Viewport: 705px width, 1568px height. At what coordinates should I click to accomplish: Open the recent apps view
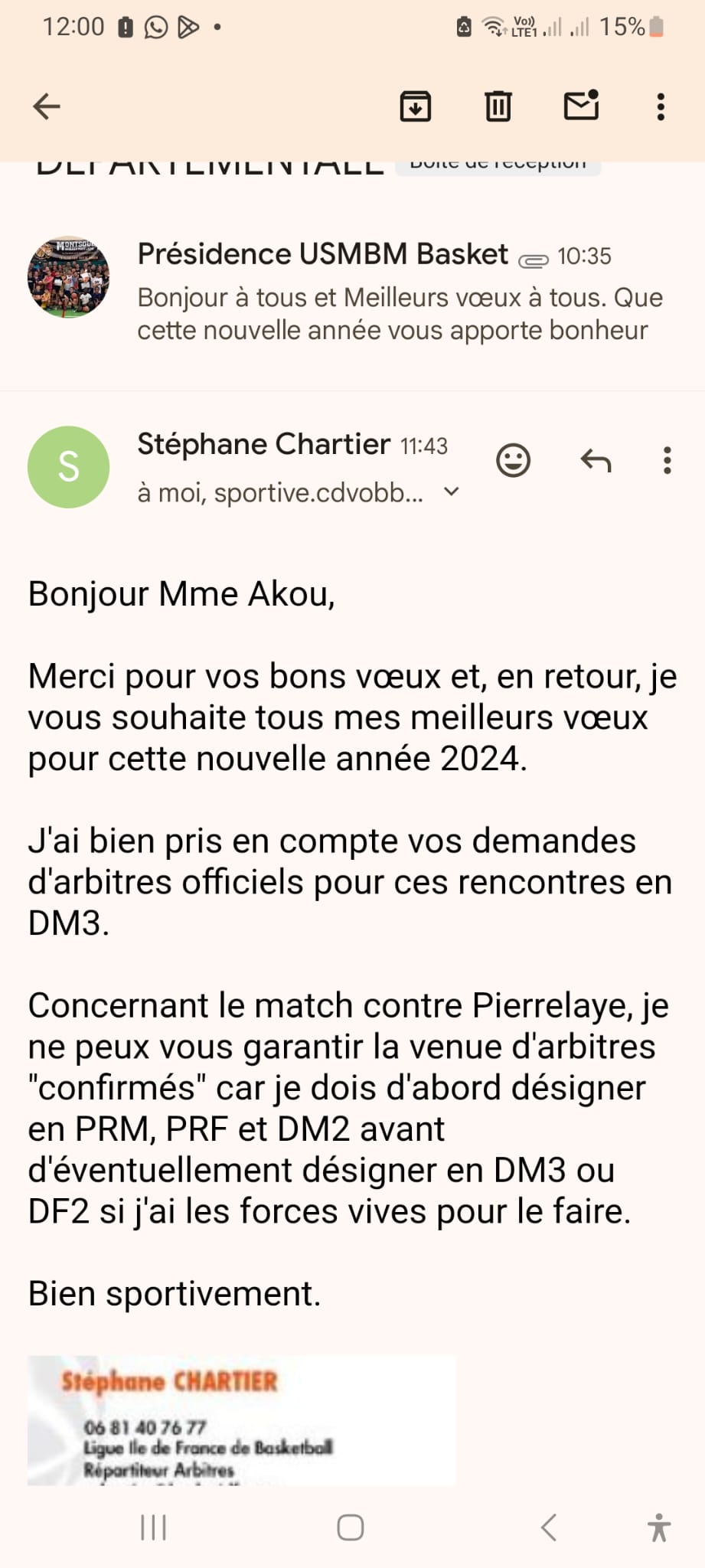[153, 1528]
